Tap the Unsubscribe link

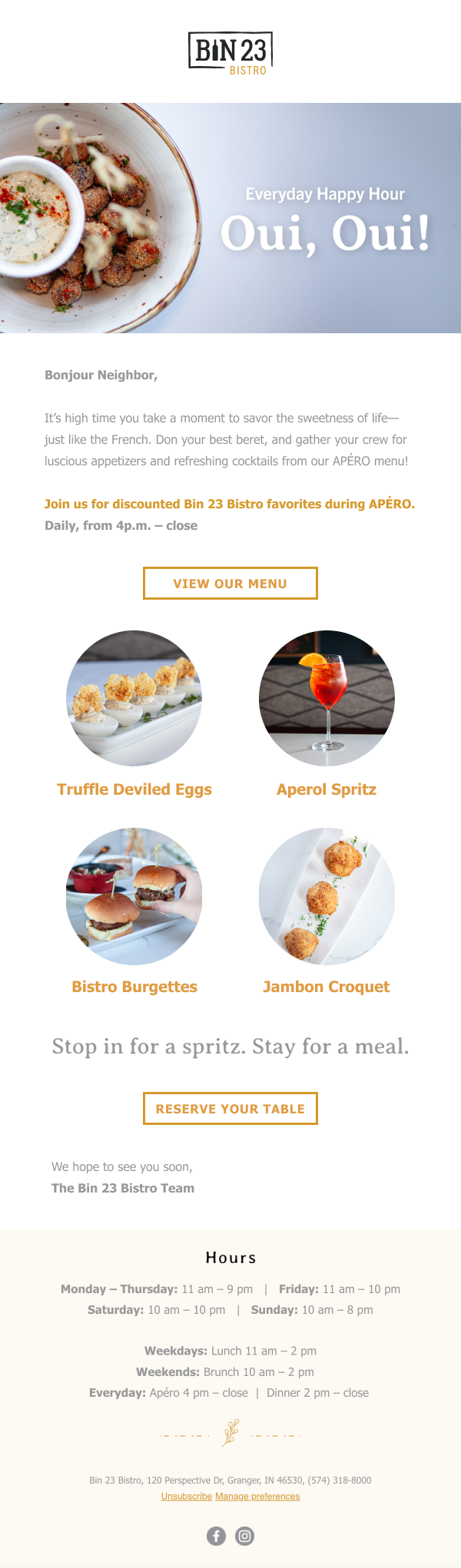click(186, 1496)
